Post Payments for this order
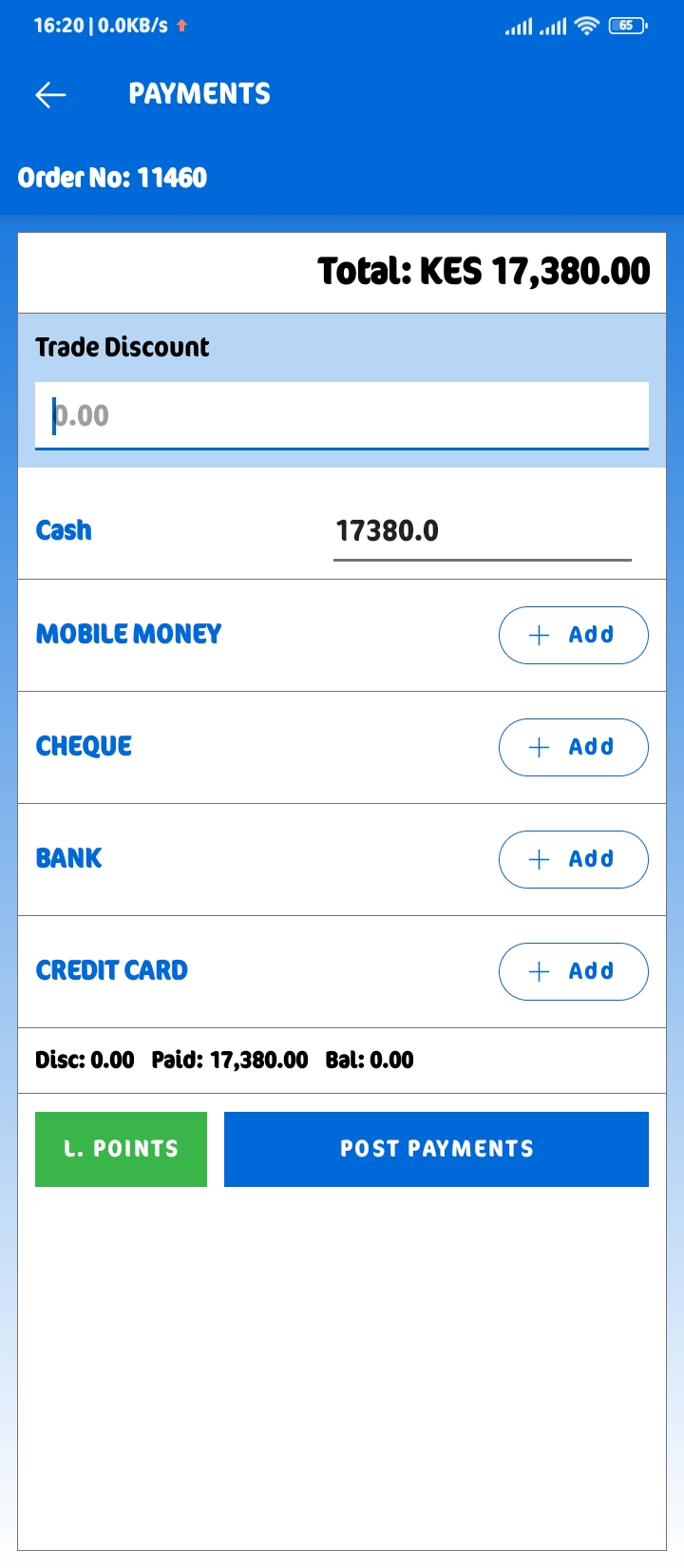This screenshot has height=1568, width=684. coord(436,1149)
